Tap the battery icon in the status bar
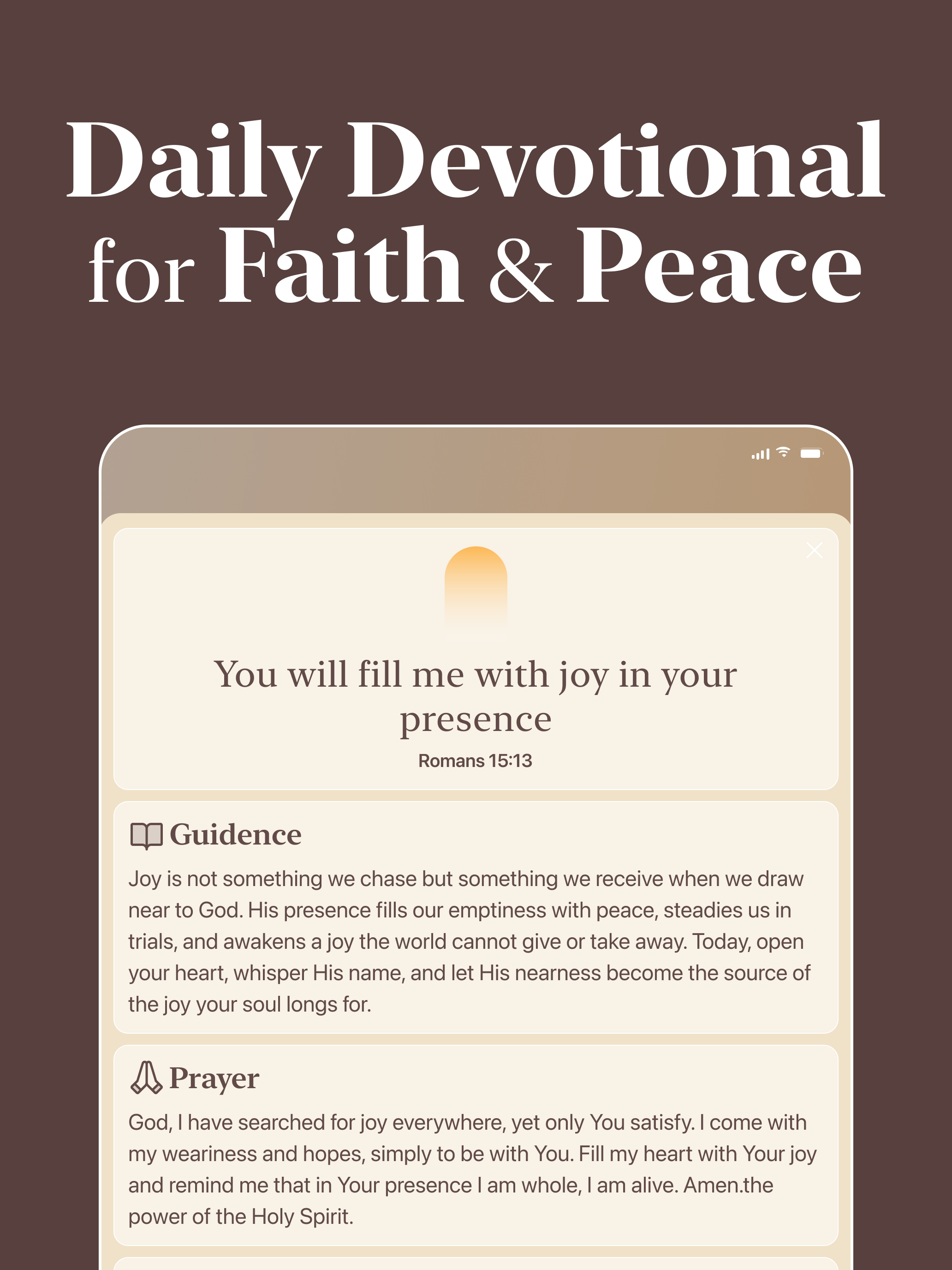 [811, 454]
